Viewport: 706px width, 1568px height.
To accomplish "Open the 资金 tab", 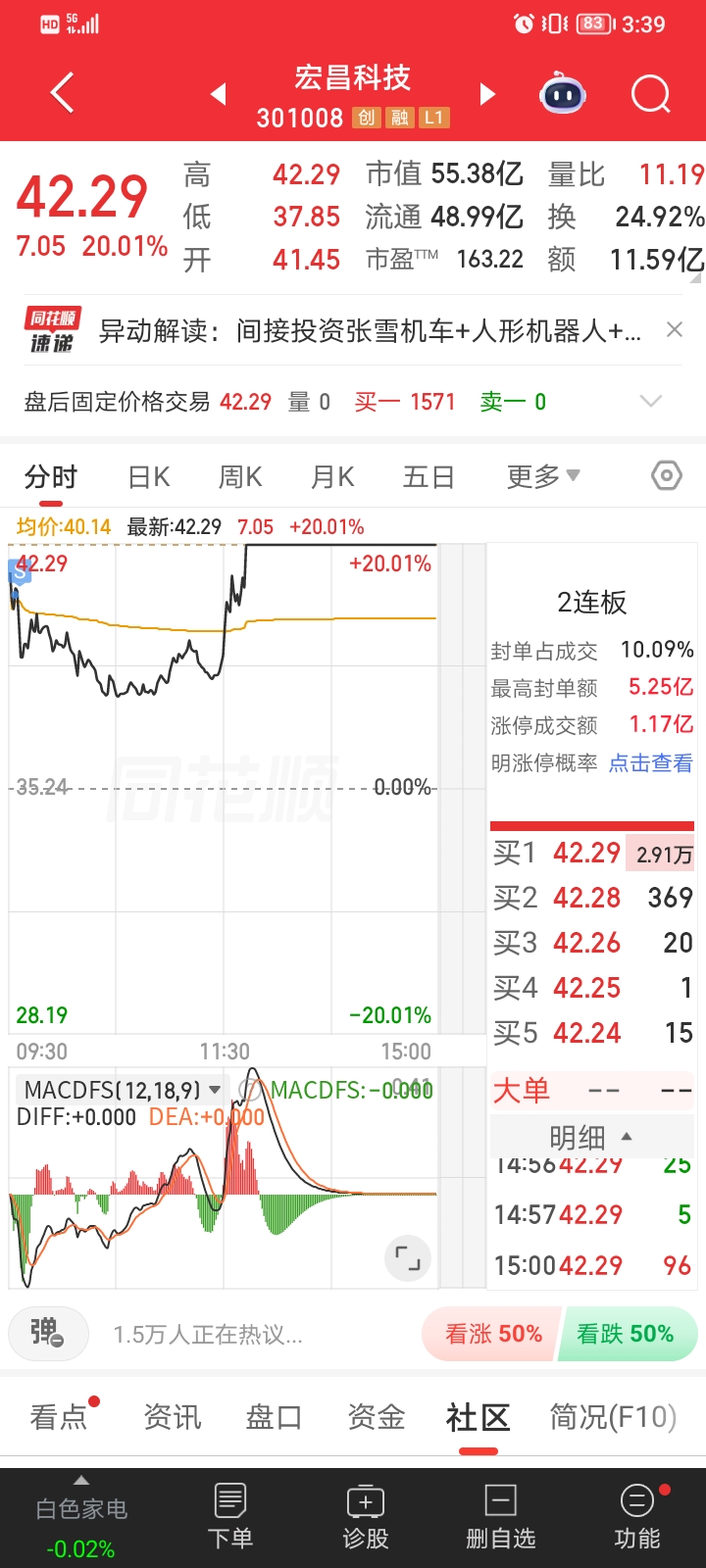I will 377,1417.
